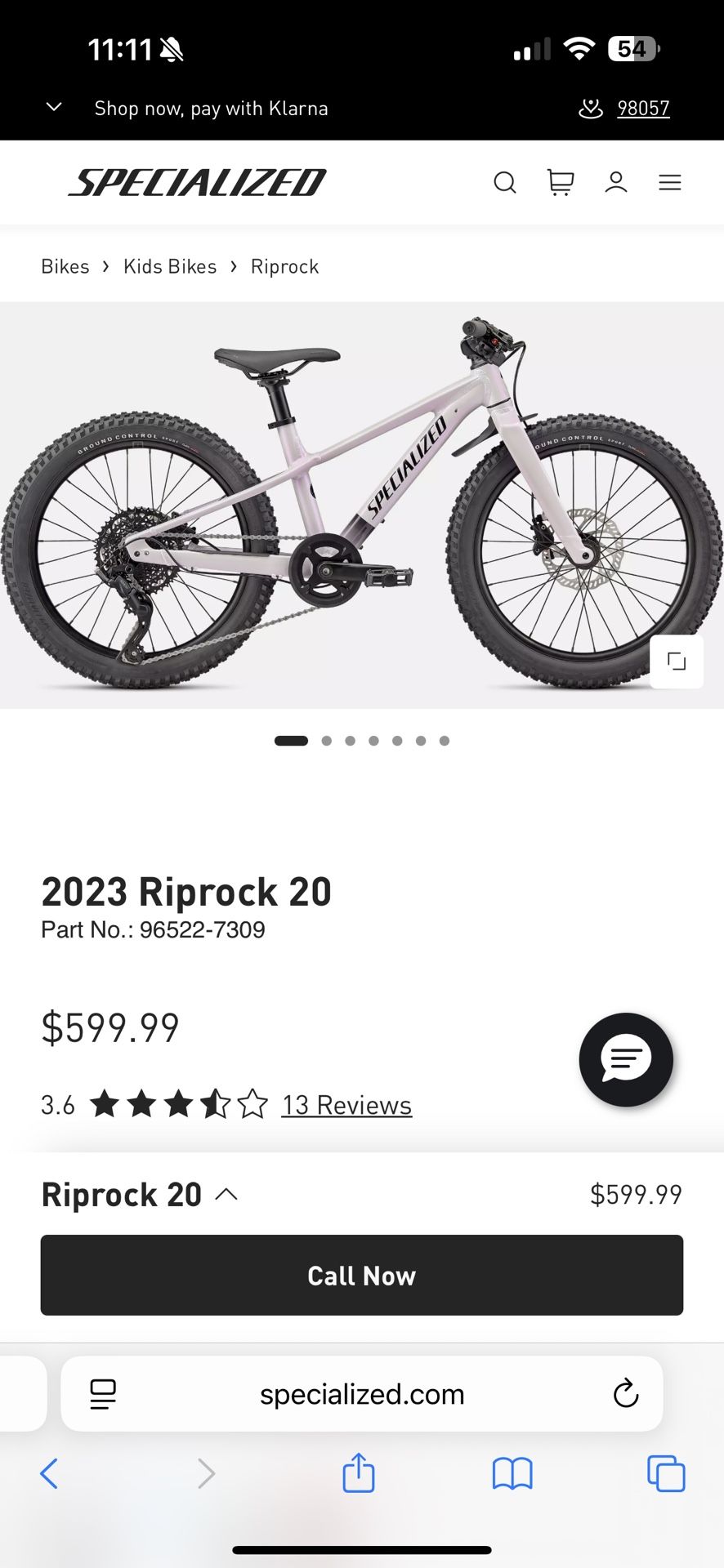Navigate to Bikes breadcrumb
This screenshot has height=1568, width=724.
click(x=65, y=265)
